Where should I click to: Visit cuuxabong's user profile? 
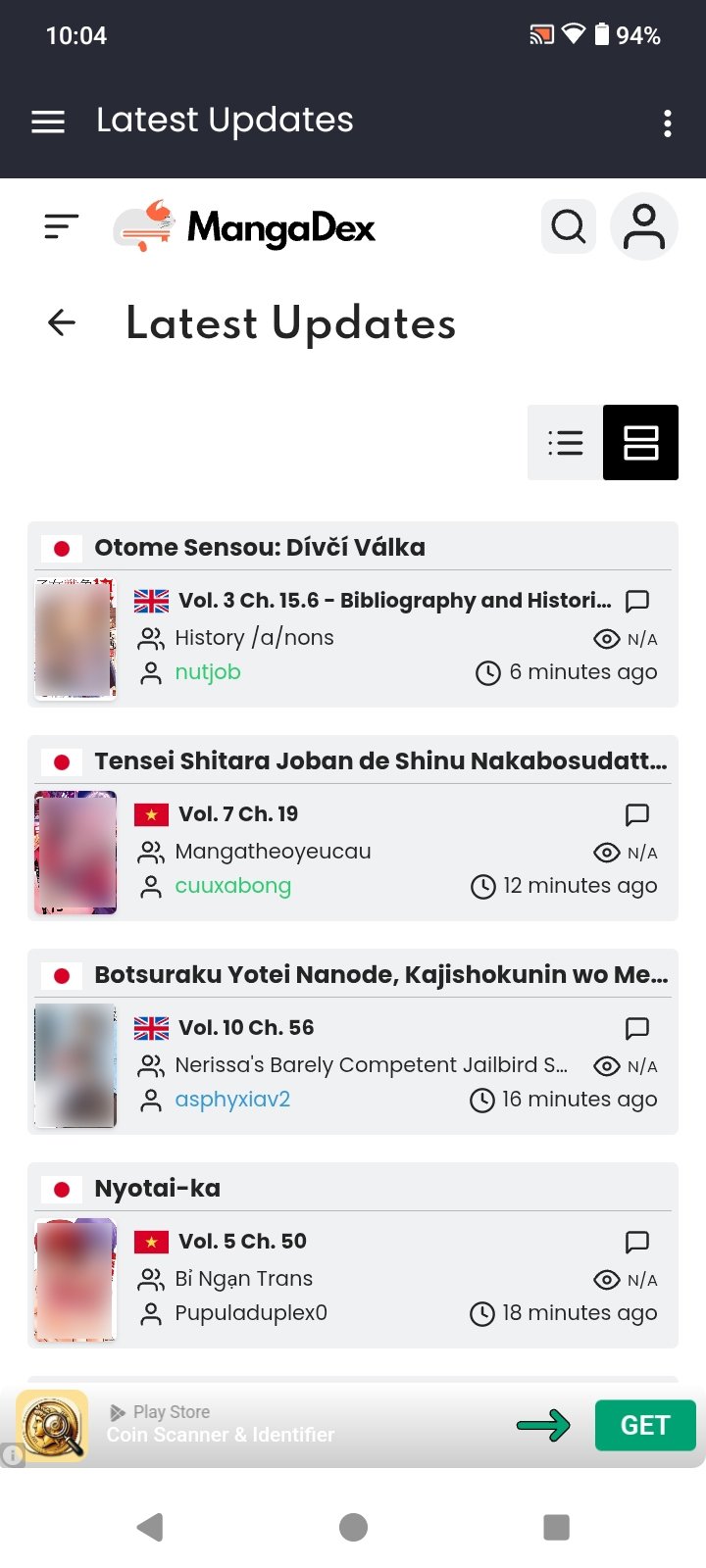pyautogui.click(x=232, y=886)
